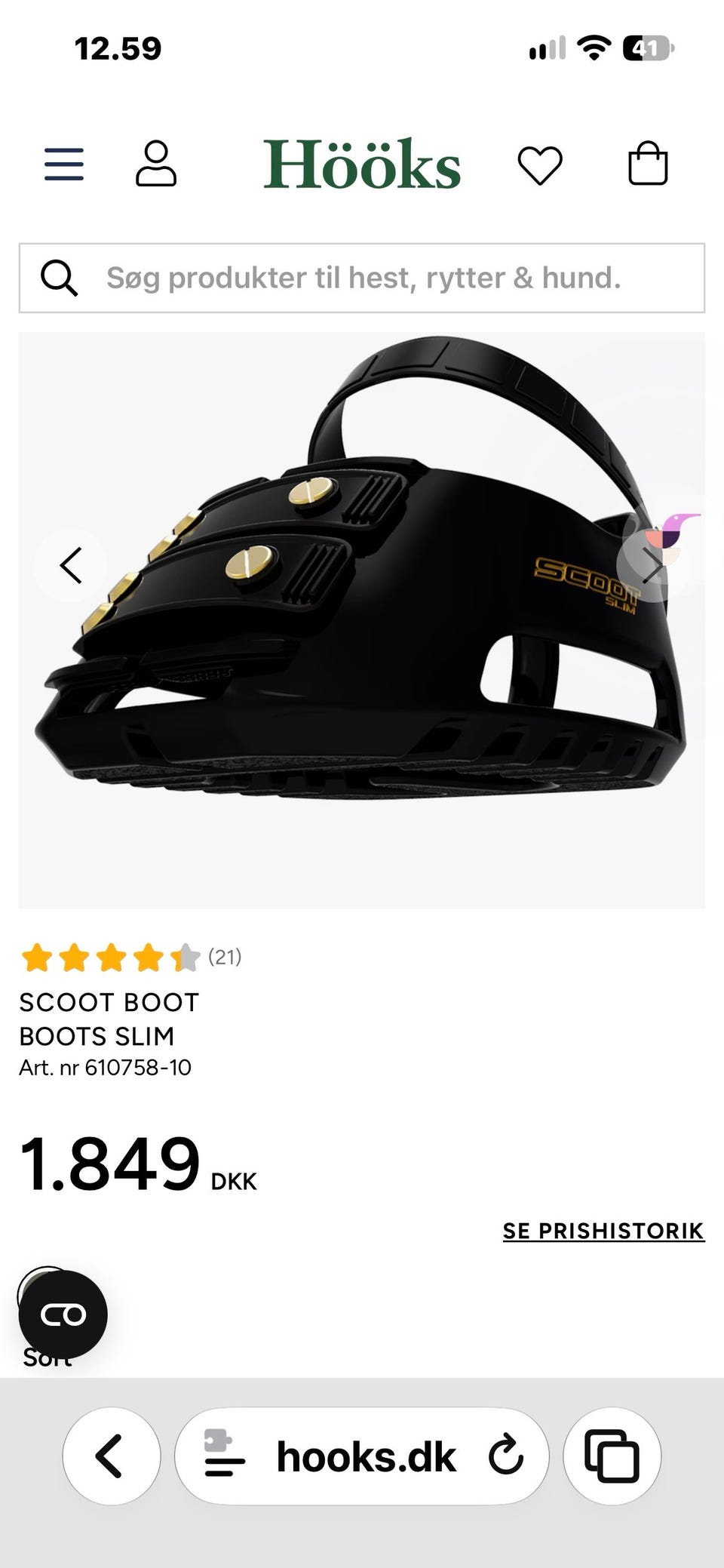The height and width of the screenshot is (1568, 724).
Task: View the wishlist heart
Action: coord(540,164)
